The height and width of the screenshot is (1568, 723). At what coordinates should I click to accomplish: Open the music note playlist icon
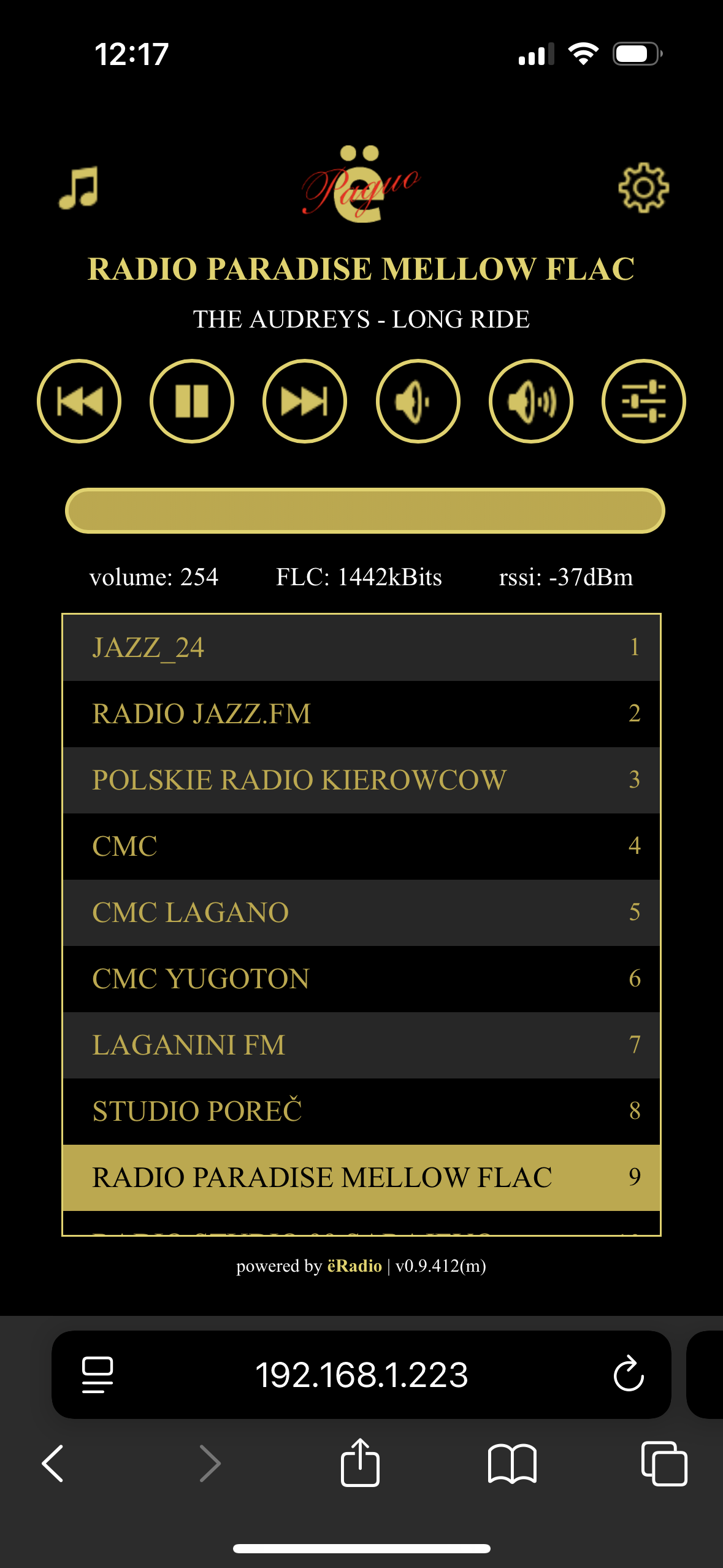point(78,188)
